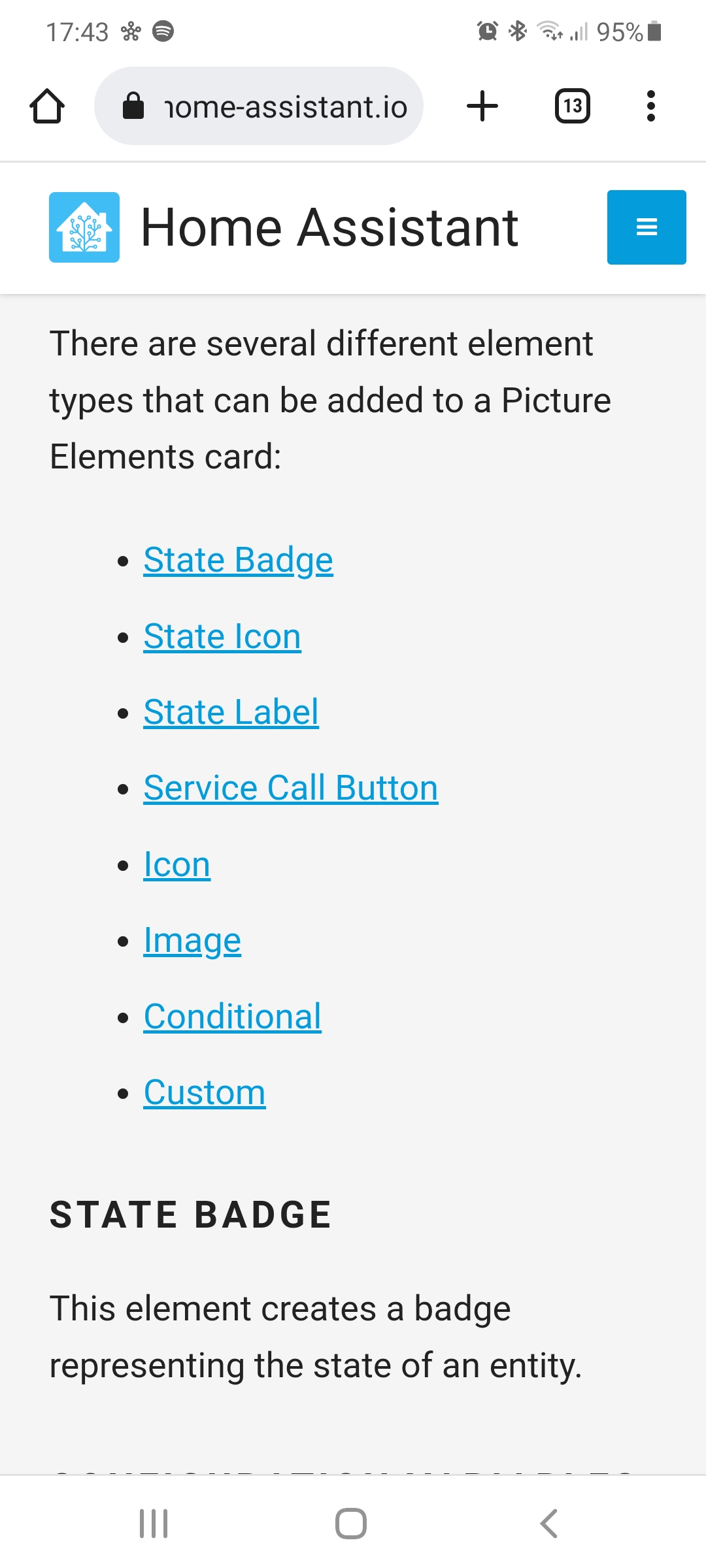This screenshot has width=706, height=1568.
Task: Jump to the State Label section
Action: [x=231, y=711]
